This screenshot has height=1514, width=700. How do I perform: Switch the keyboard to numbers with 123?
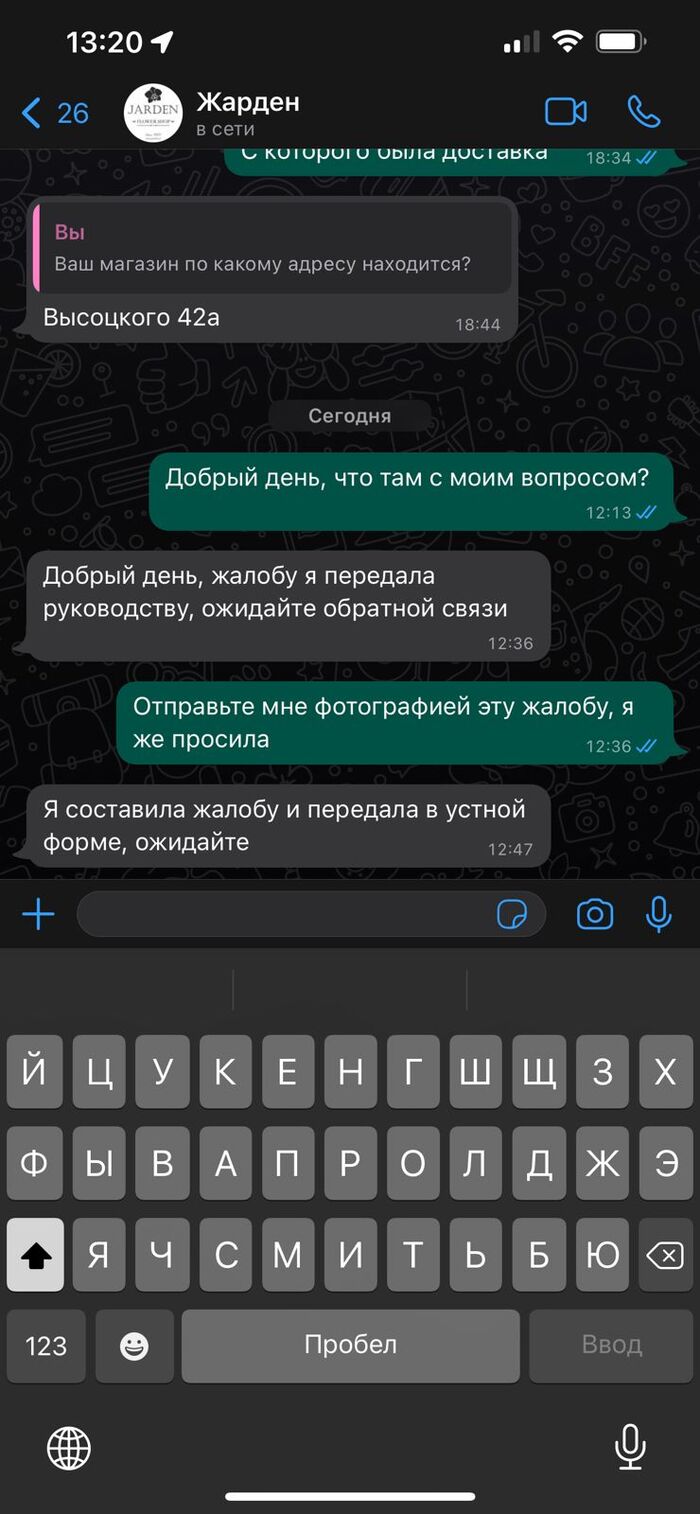coord(46,1346)
